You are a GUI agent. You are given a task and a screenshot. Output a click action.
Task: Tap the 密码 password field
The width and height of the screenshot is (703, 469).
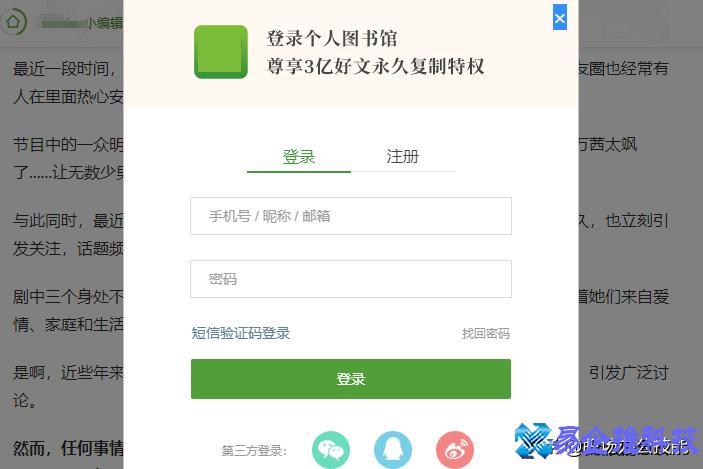[350, 279]
